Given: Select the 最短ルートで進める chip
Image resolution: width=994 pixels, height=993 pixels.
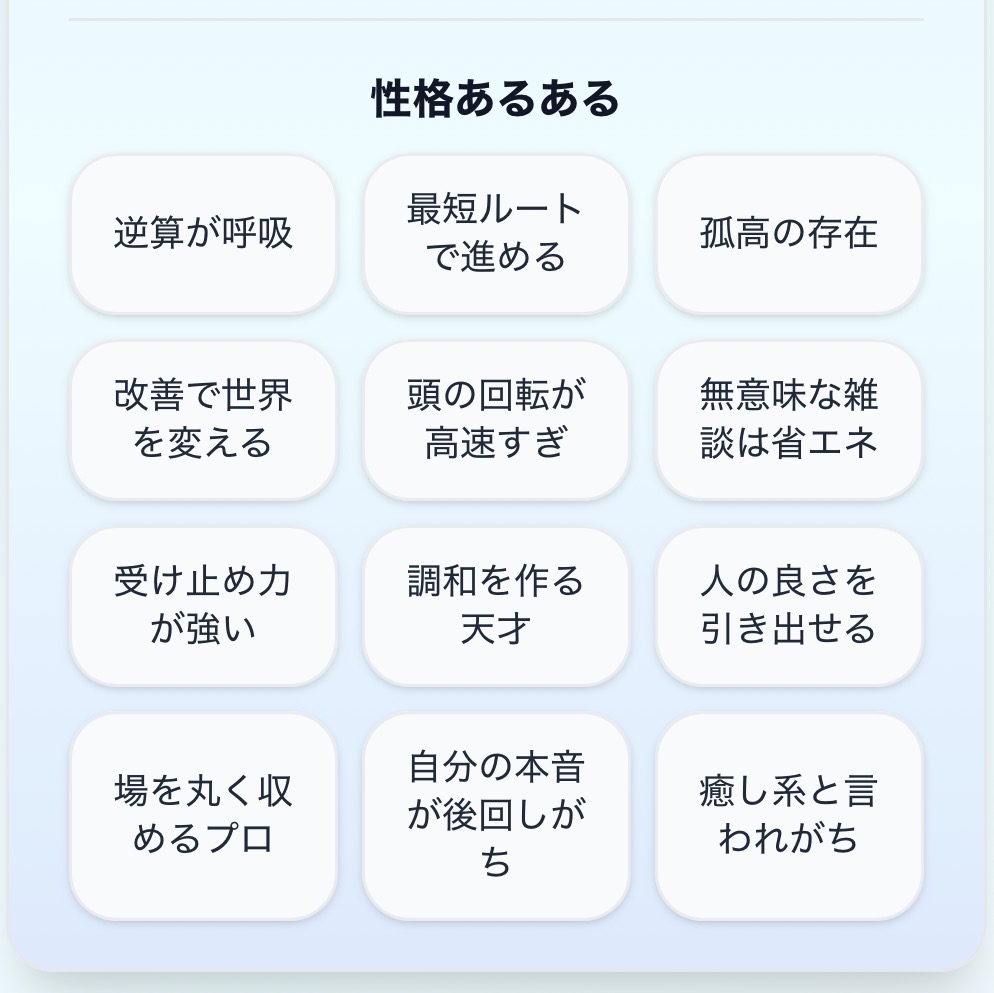Looking at the screenshot, I should coord(496,234).
